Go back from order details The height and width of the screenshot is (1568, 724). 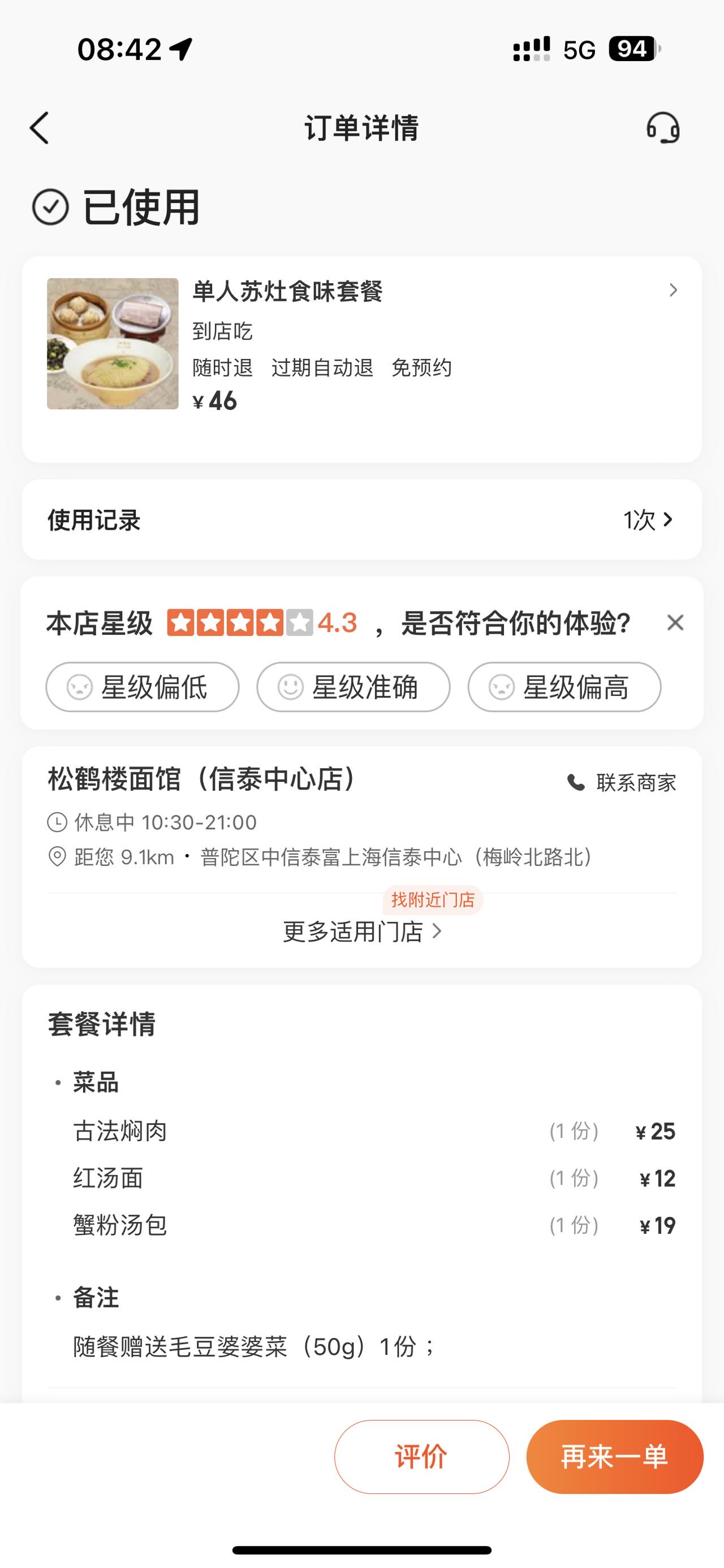pos(40,128)
